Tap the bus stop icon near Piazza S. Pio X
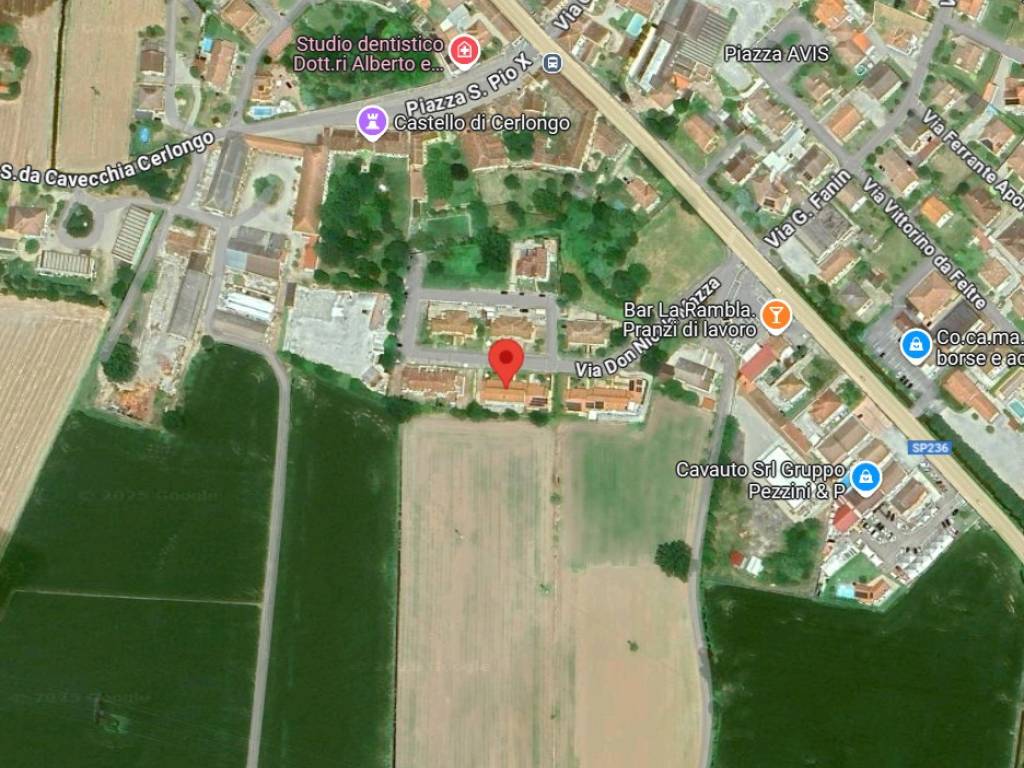 click(551, 63)
